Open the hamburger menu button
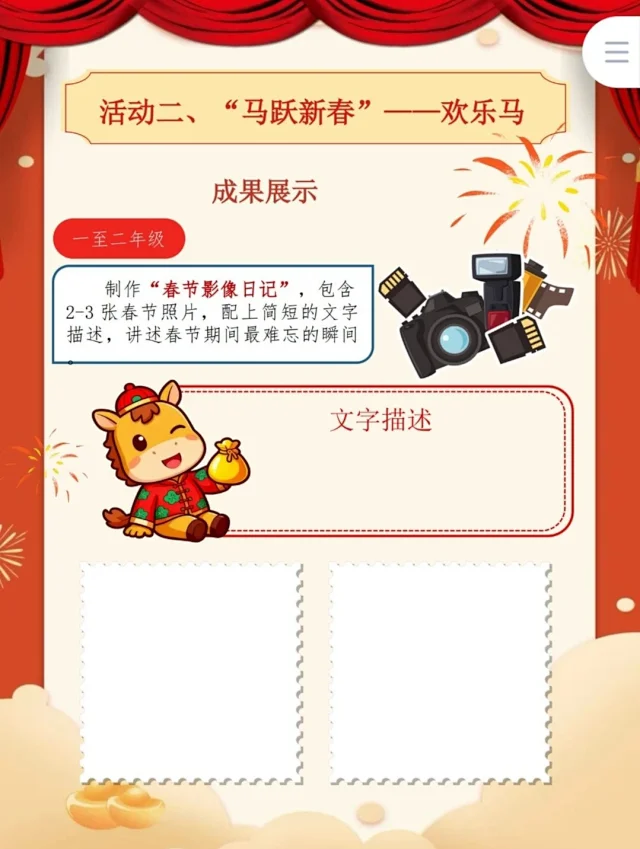This screenshot has height=849, width=640. pos(616,52)
